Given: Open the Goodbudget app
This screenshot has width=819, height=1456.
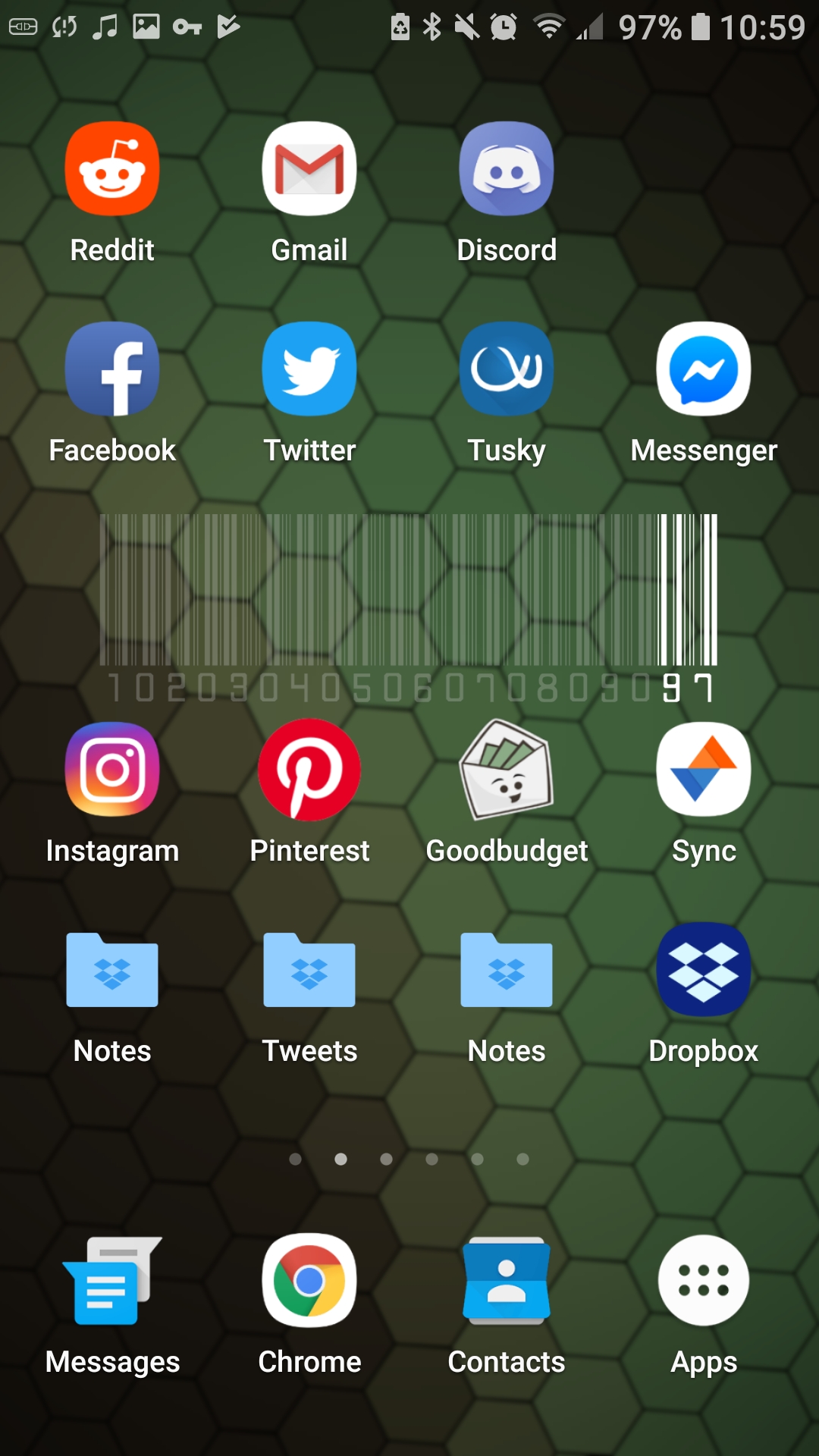Looking at the screenshot, I should click(x=507, y=770).
